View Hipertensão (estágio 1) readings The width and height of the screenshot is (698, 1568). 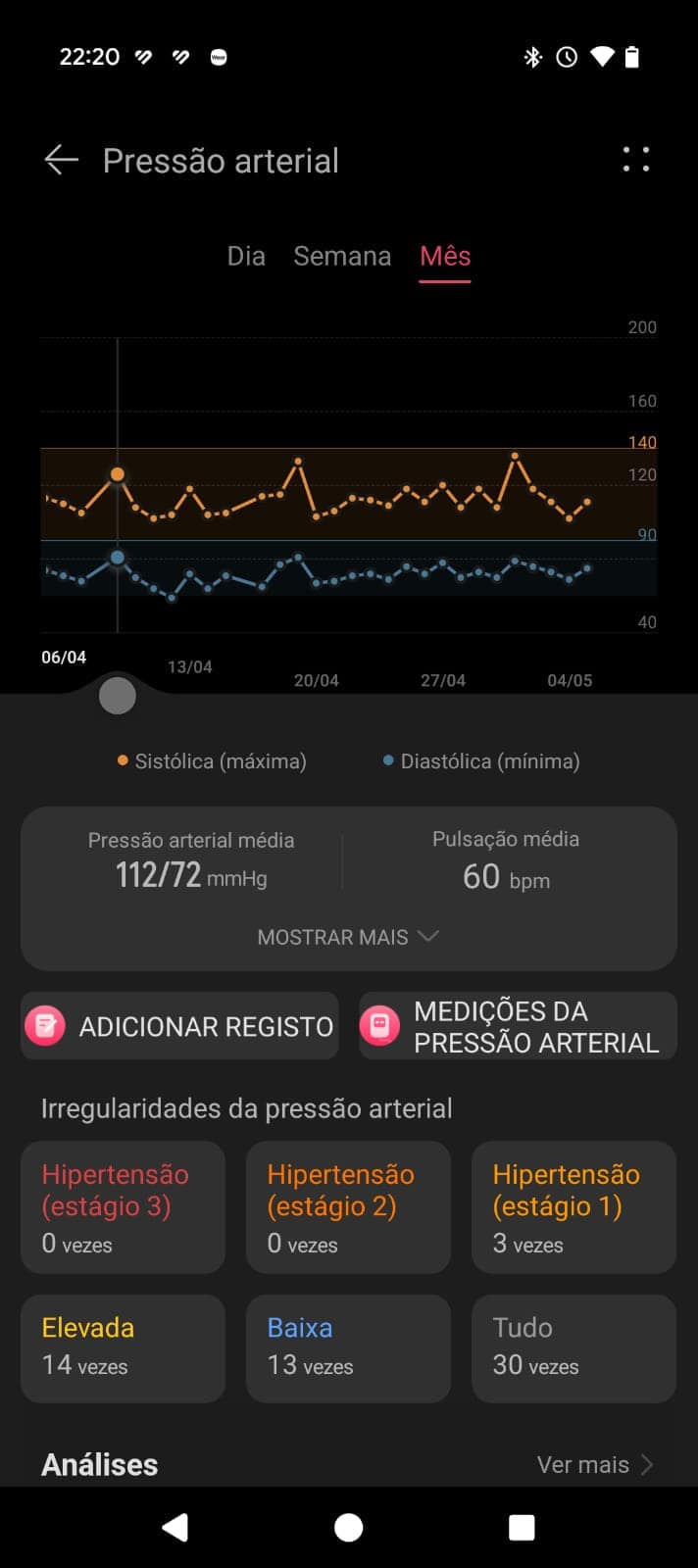point(573,1207)
